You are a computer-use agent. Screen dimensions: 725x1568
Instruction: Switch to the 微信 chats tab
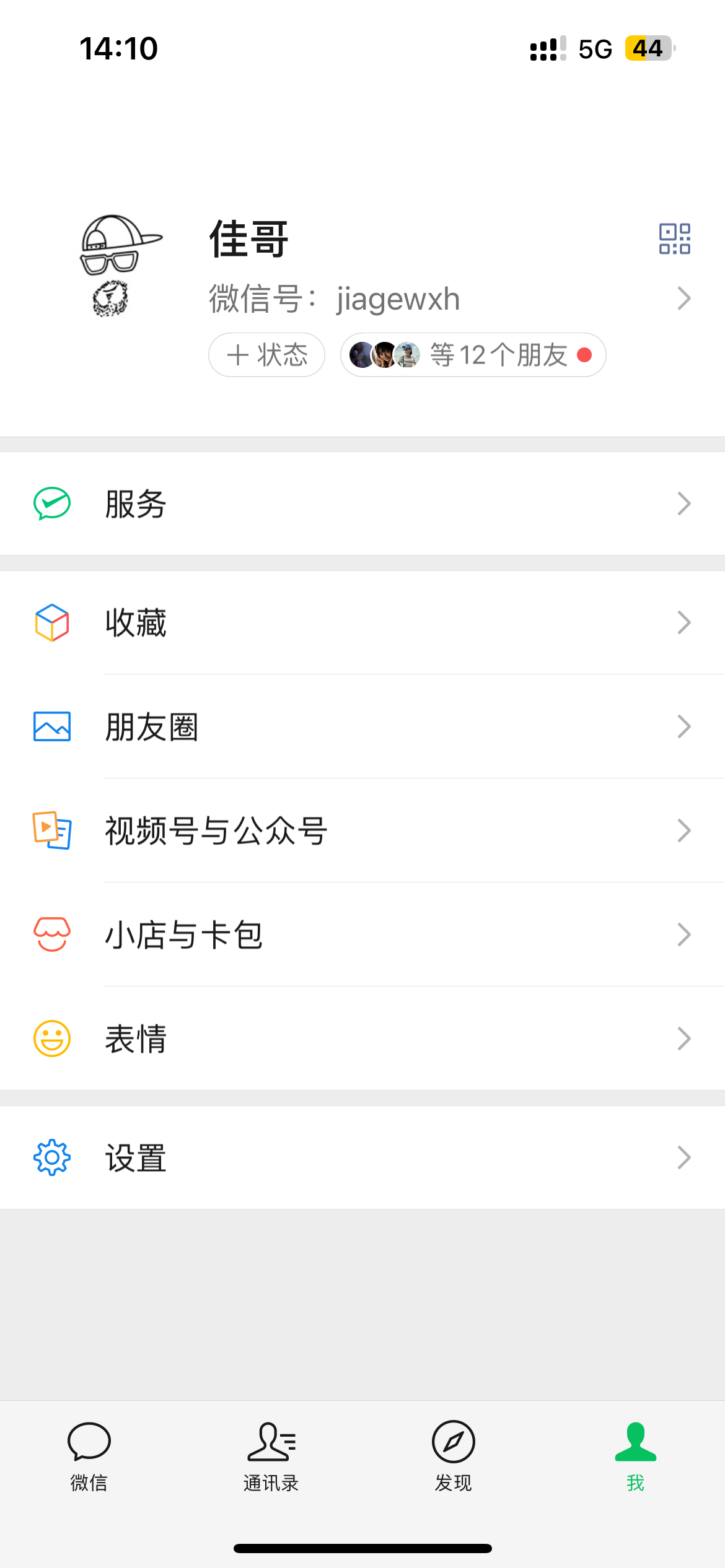point(89,1455)
